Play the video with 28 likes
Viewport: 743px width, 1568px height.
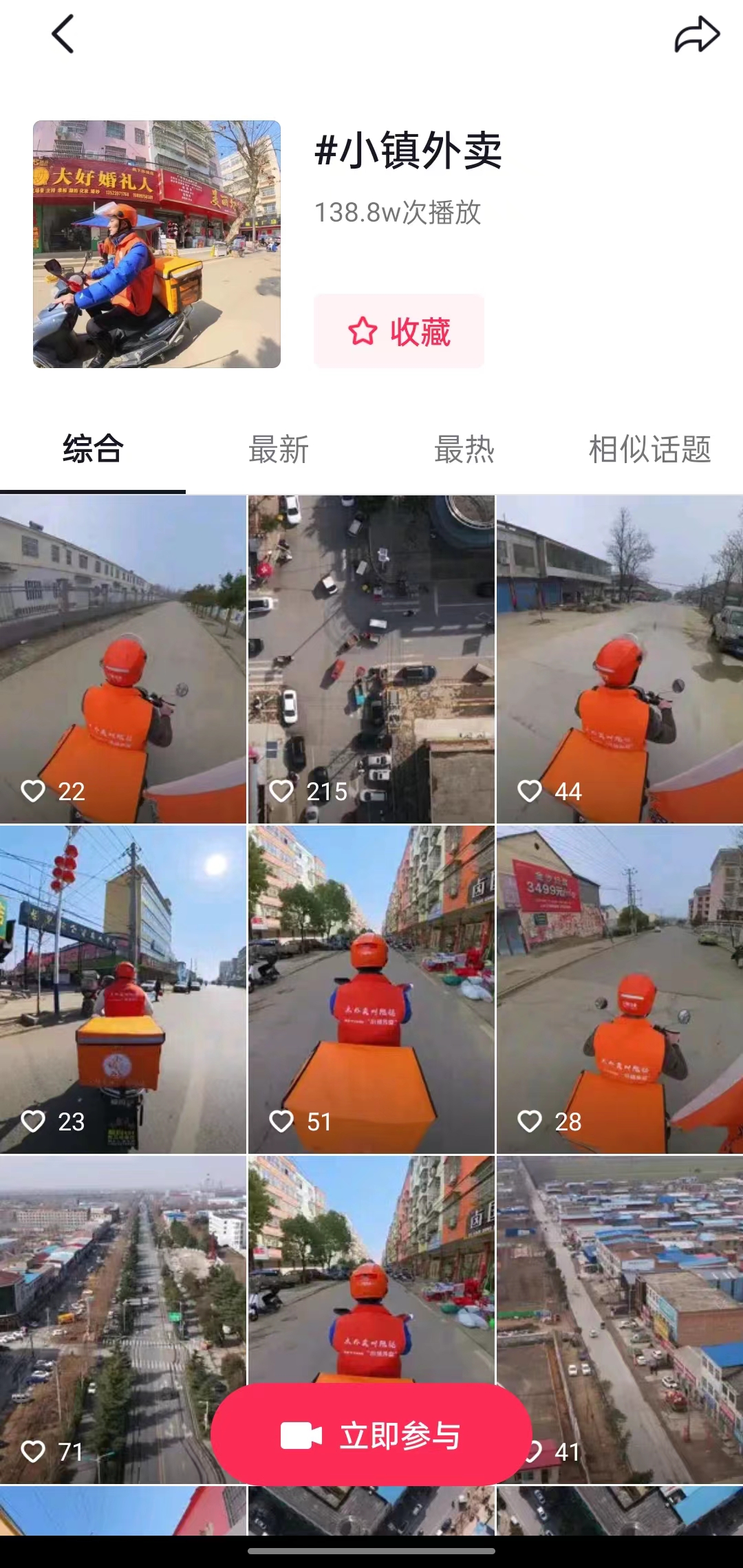pyautogui.click(x=620, y=989)
